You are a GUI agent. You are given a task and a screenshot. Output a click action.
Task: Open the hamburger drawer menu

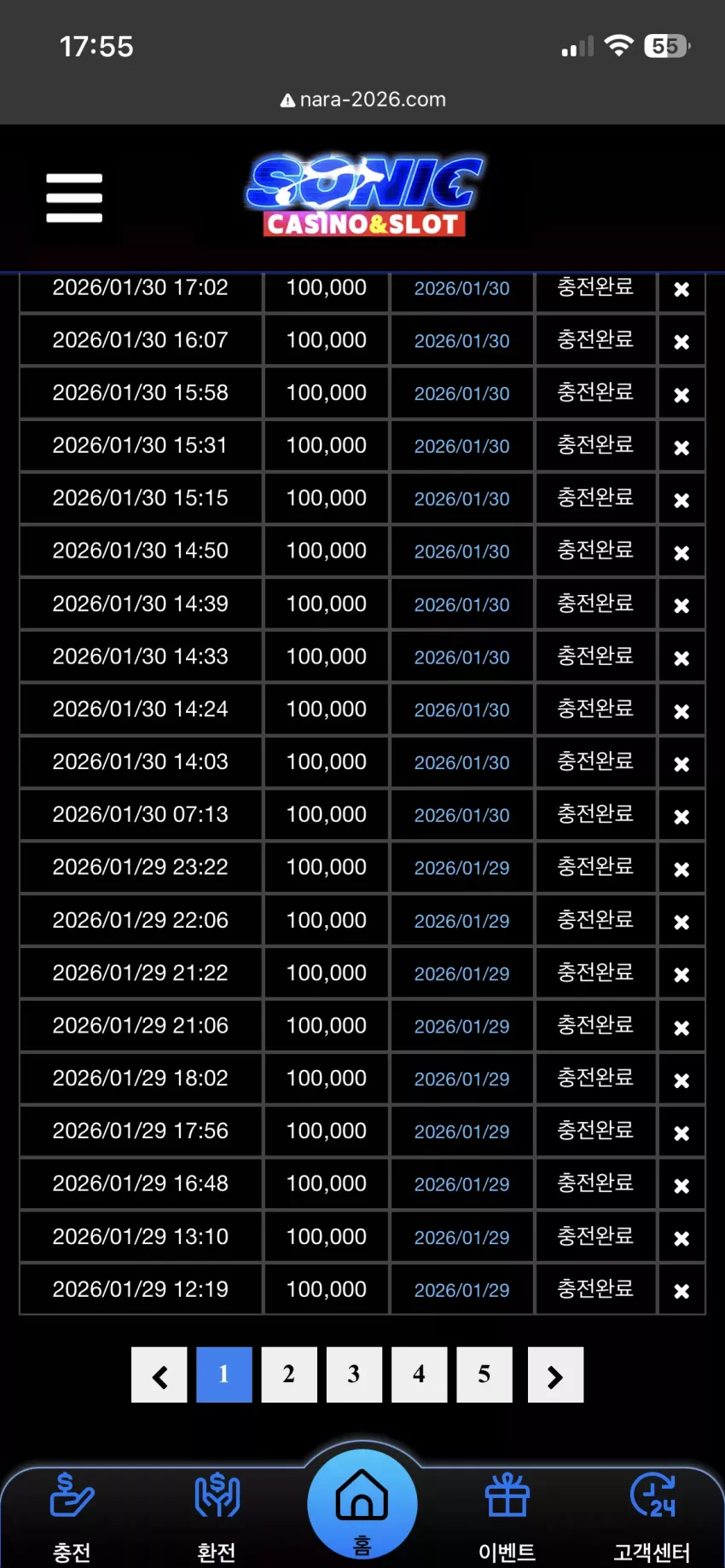coord(74,198)
